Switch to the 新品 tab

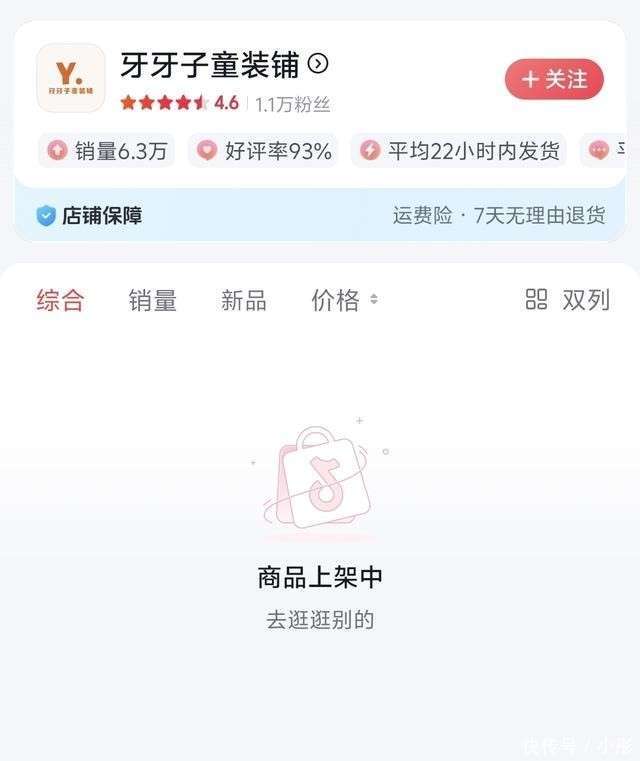[x=244, y=300]
